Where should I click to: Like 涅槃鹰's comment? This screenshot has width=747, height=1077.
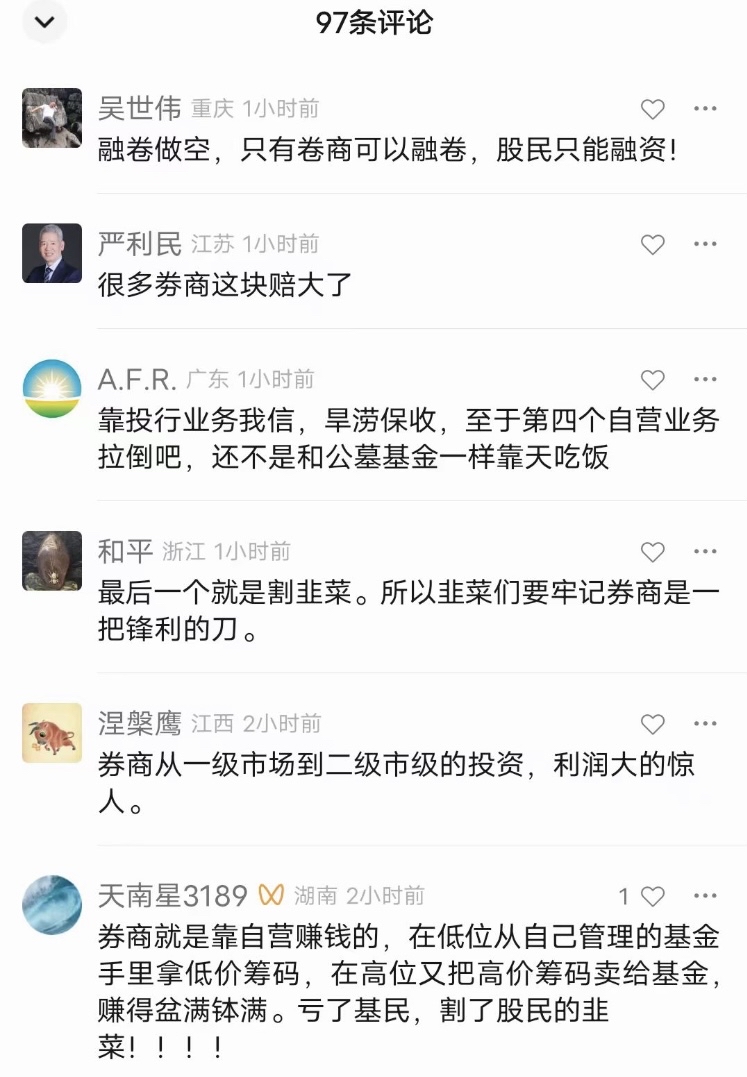coord(652,724)
